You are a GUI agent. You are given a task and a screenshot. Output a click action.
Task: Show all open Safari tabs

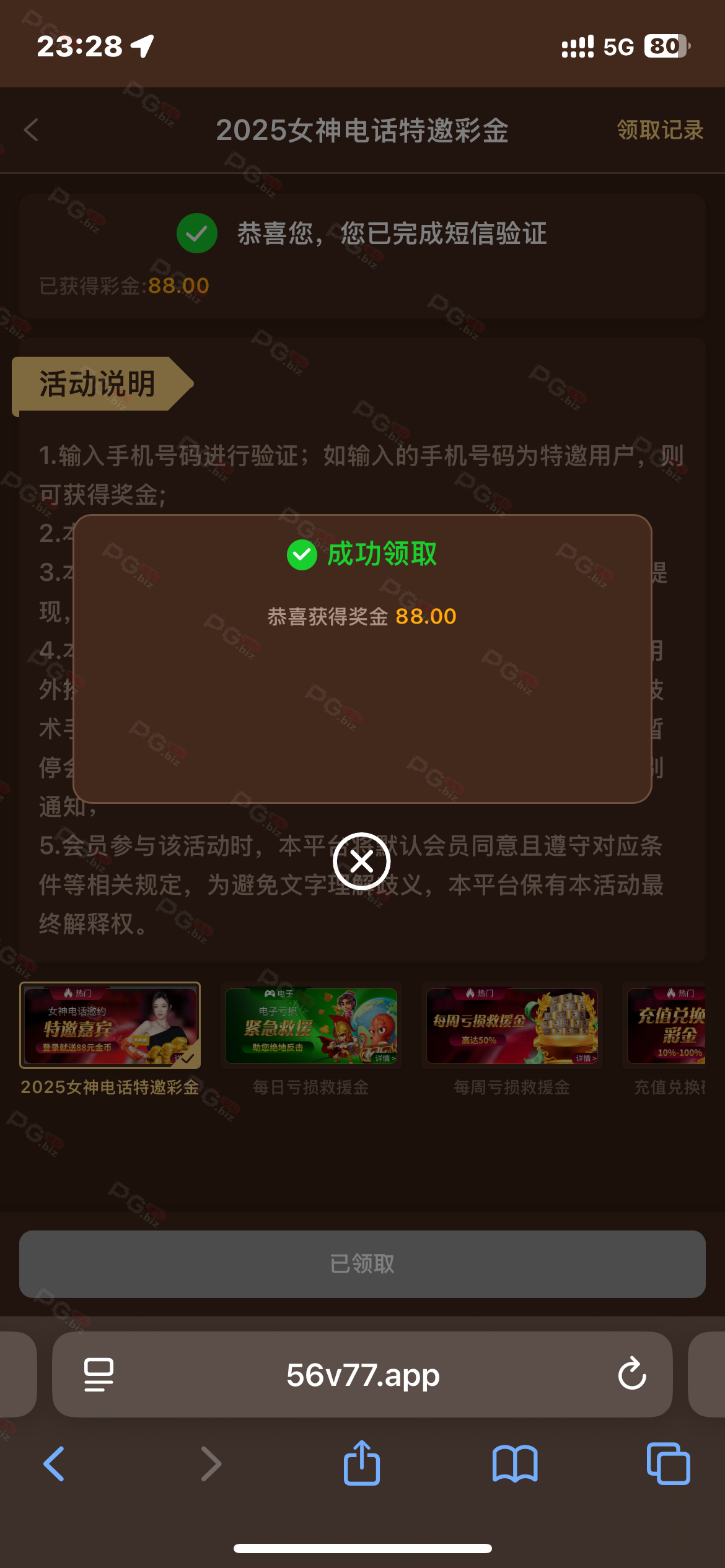(668, 1464)
